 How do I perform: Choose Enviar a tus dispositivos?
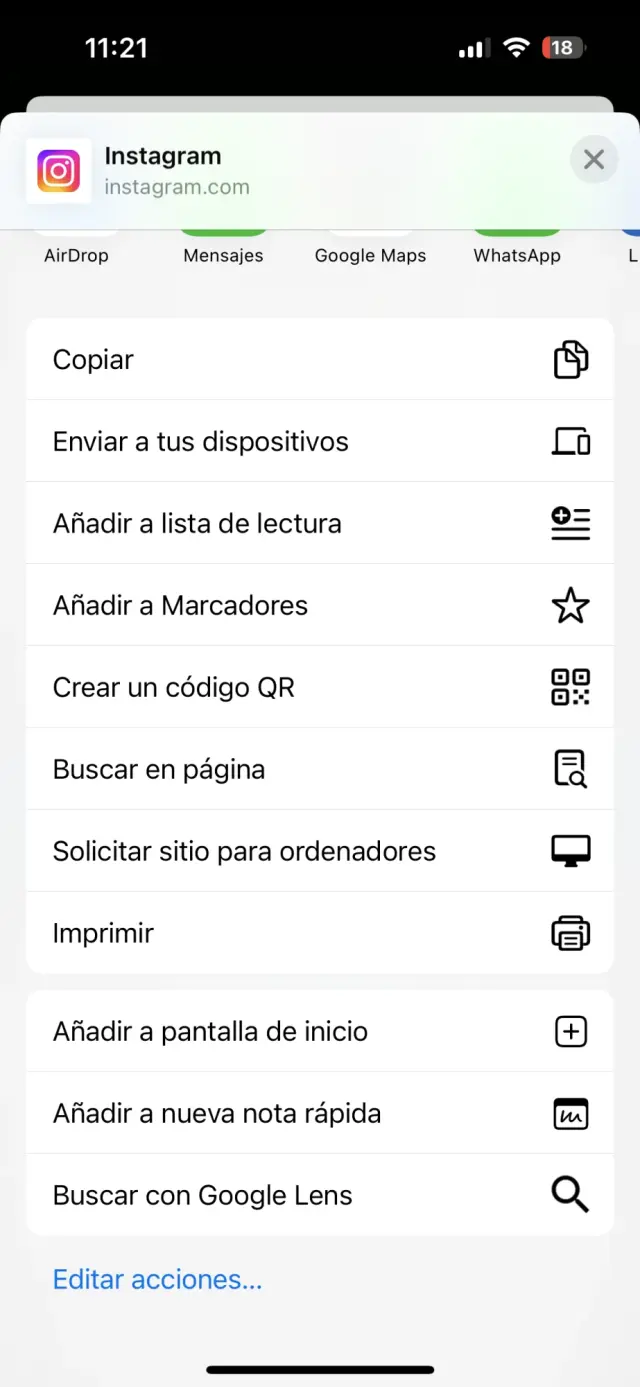(320, 441)
